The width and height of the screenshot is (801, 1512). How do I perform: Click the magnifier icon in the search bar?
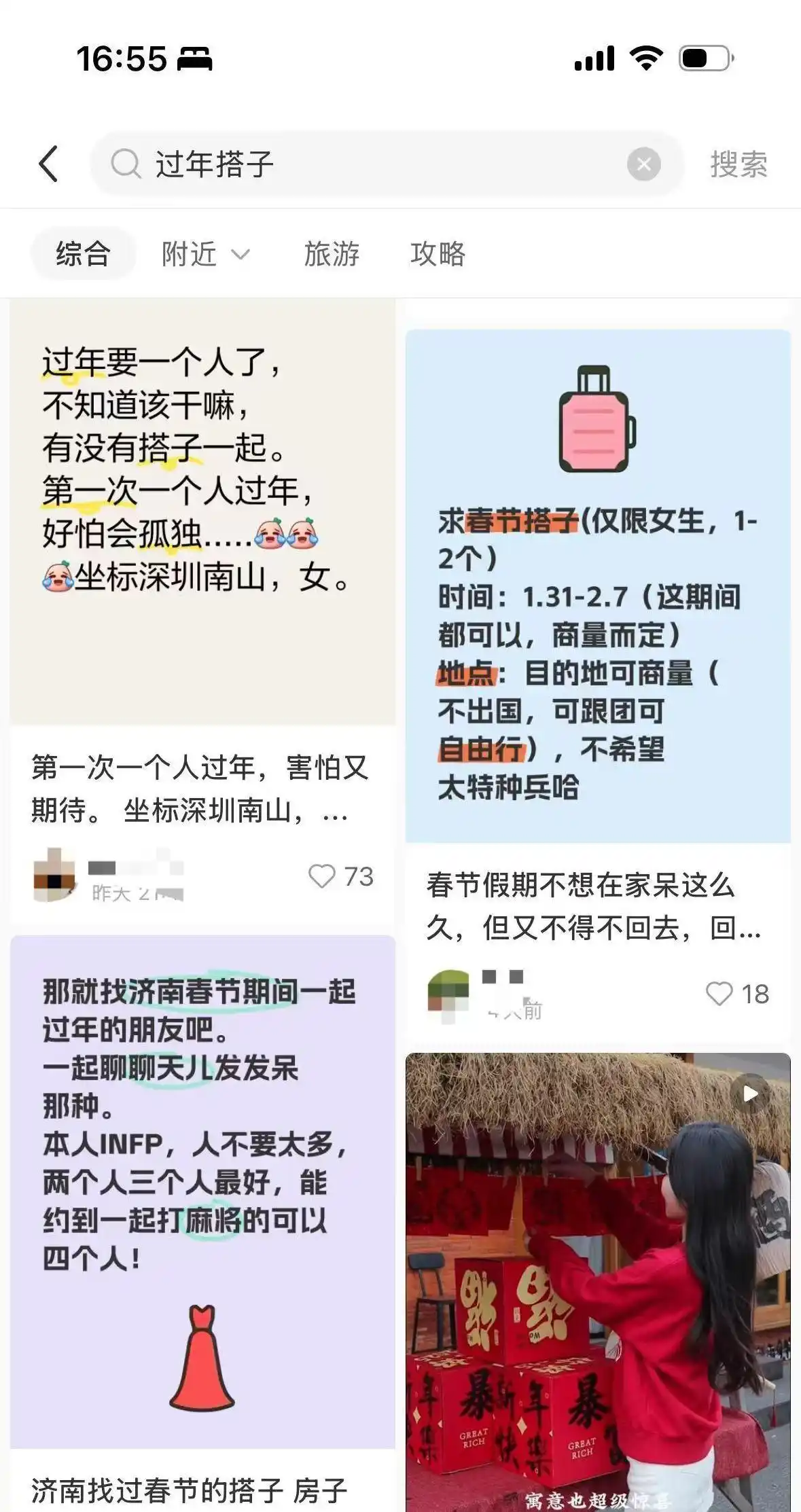[124, 164]
